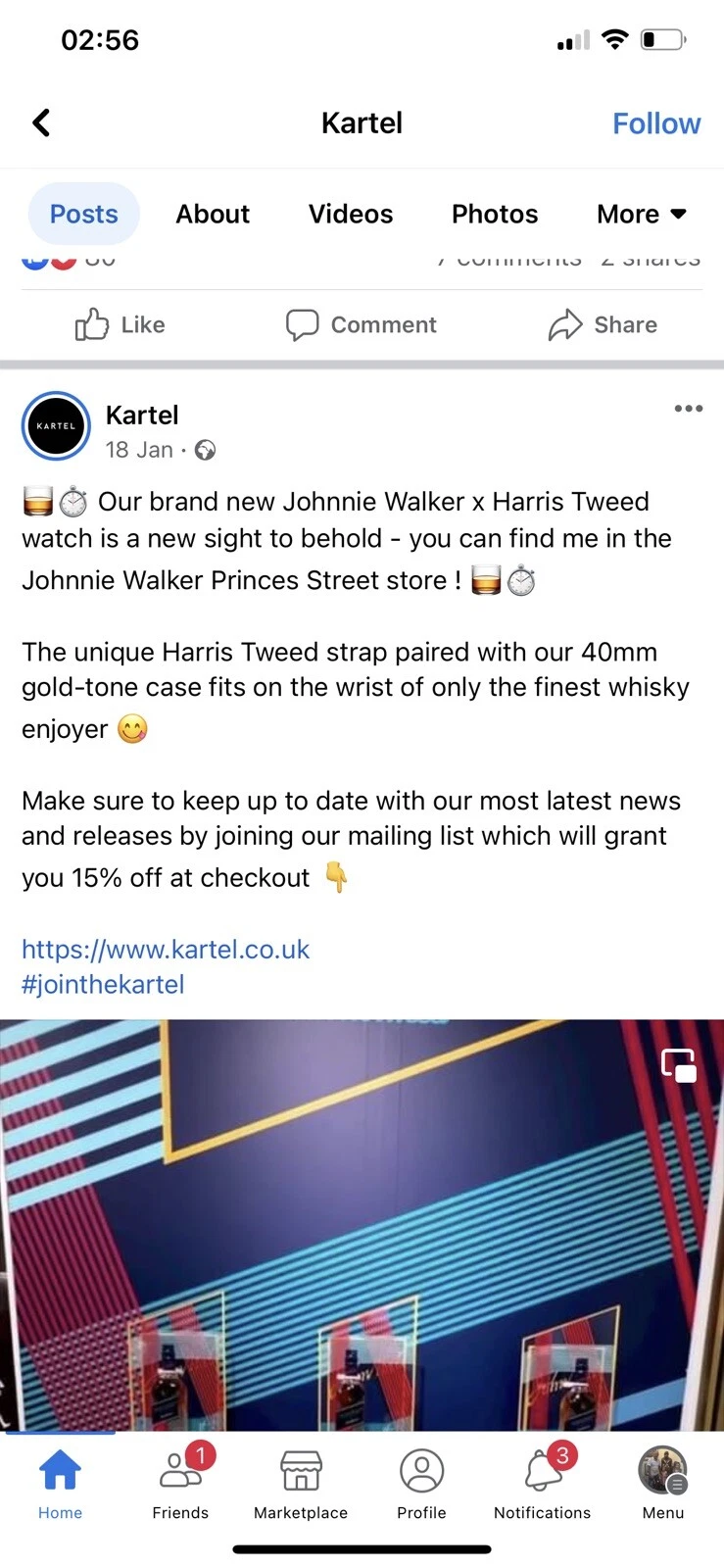
Task: Open the Friends tab
Action: click(180, 1483)
